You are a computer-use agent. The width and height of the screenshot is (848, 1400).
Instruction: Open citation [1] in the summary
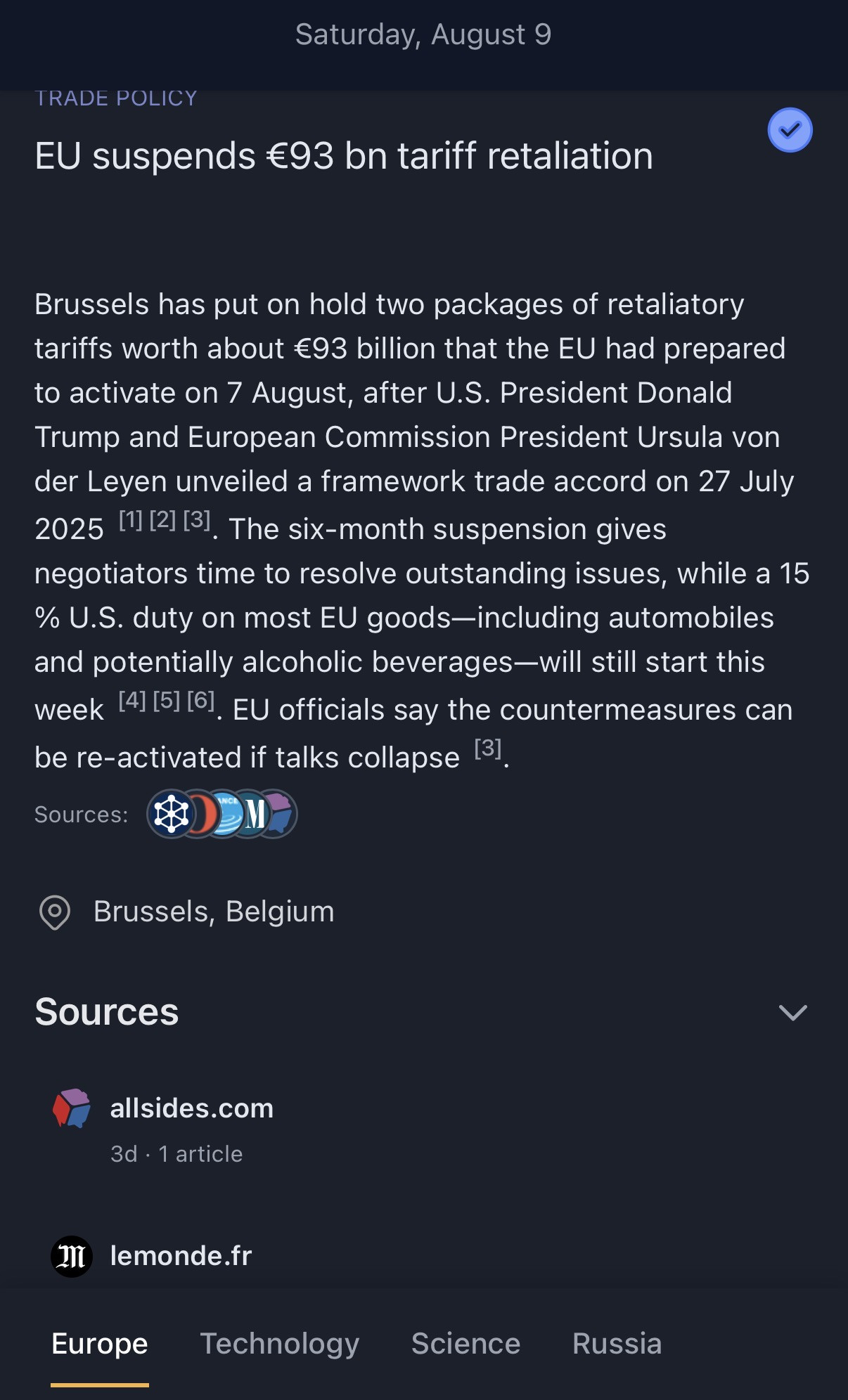pos(131,520)
